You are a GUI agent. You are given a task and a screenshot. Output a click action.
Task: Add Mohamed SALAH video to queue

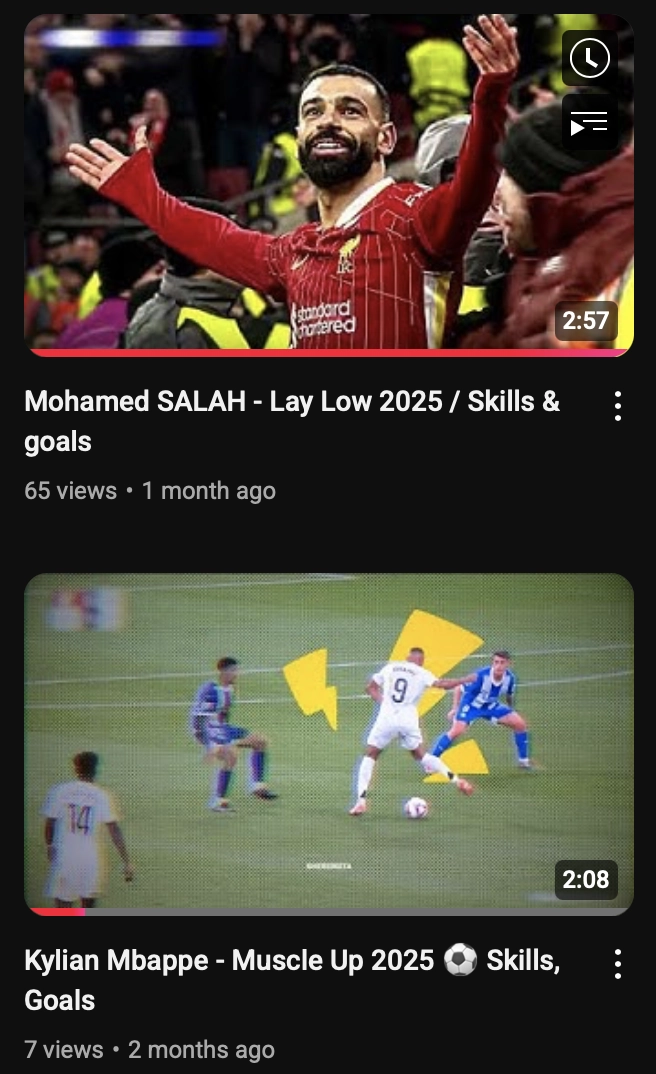589,123
